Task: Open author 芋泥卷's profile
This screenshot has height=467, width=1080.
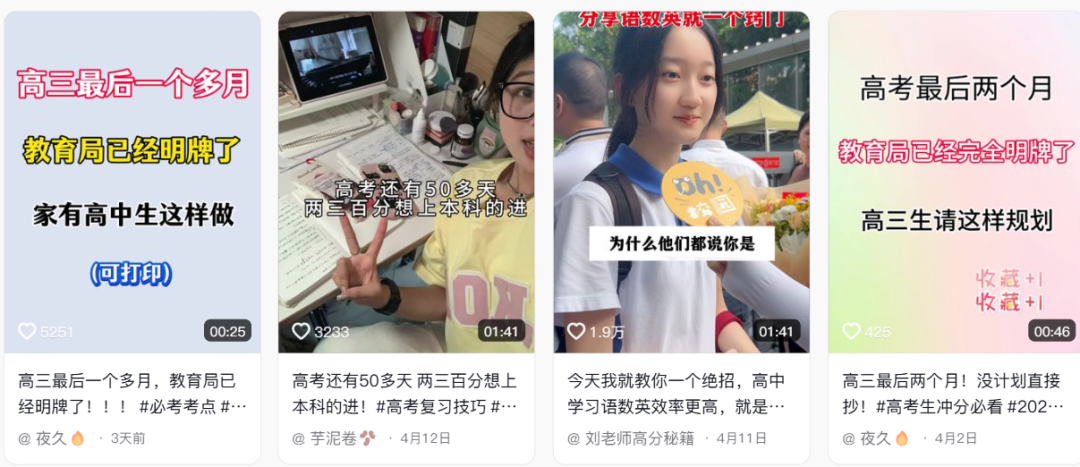Action: (335, 438)
